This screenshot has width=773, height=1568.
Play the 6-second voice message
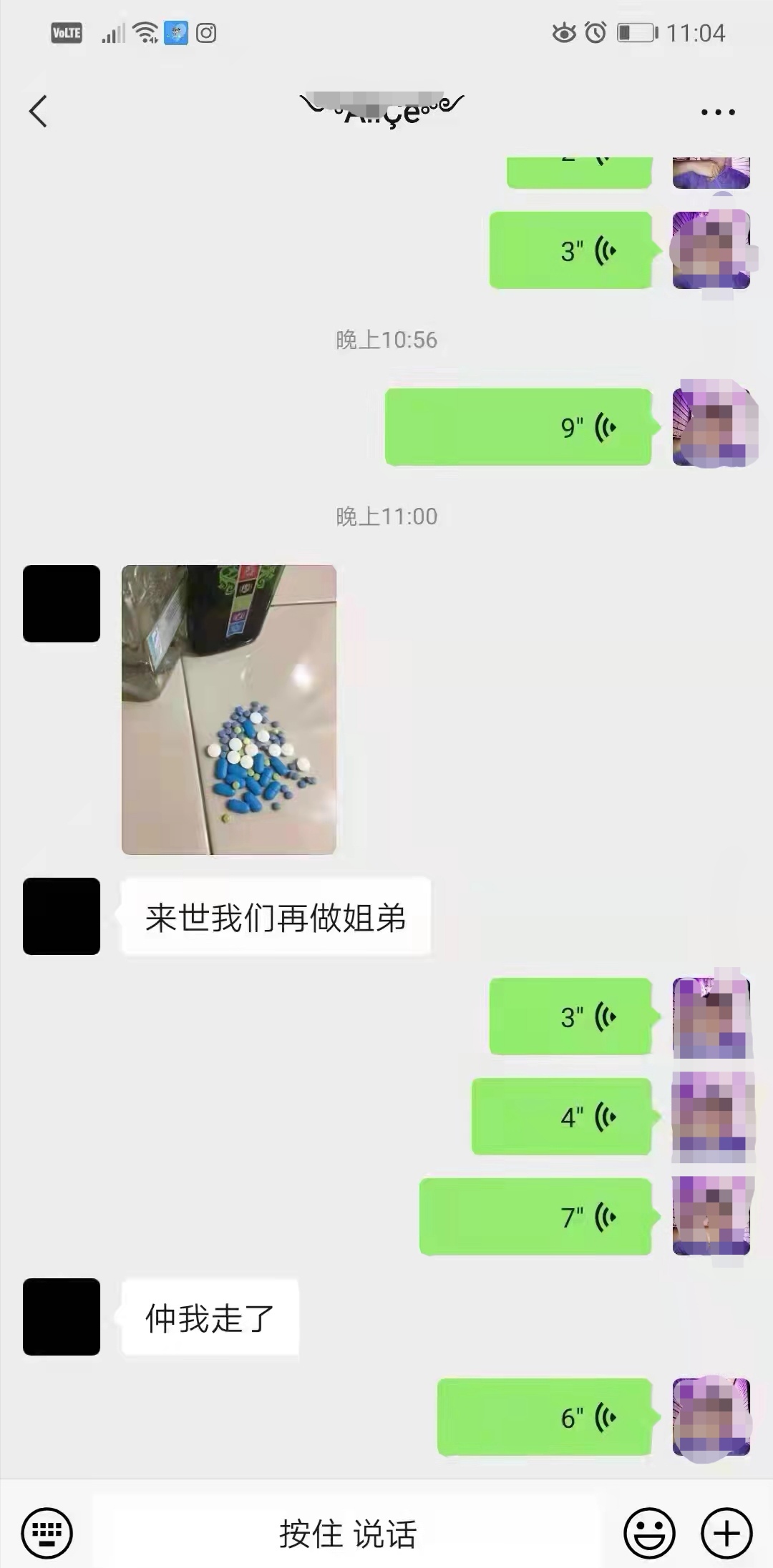(544, 1417)
